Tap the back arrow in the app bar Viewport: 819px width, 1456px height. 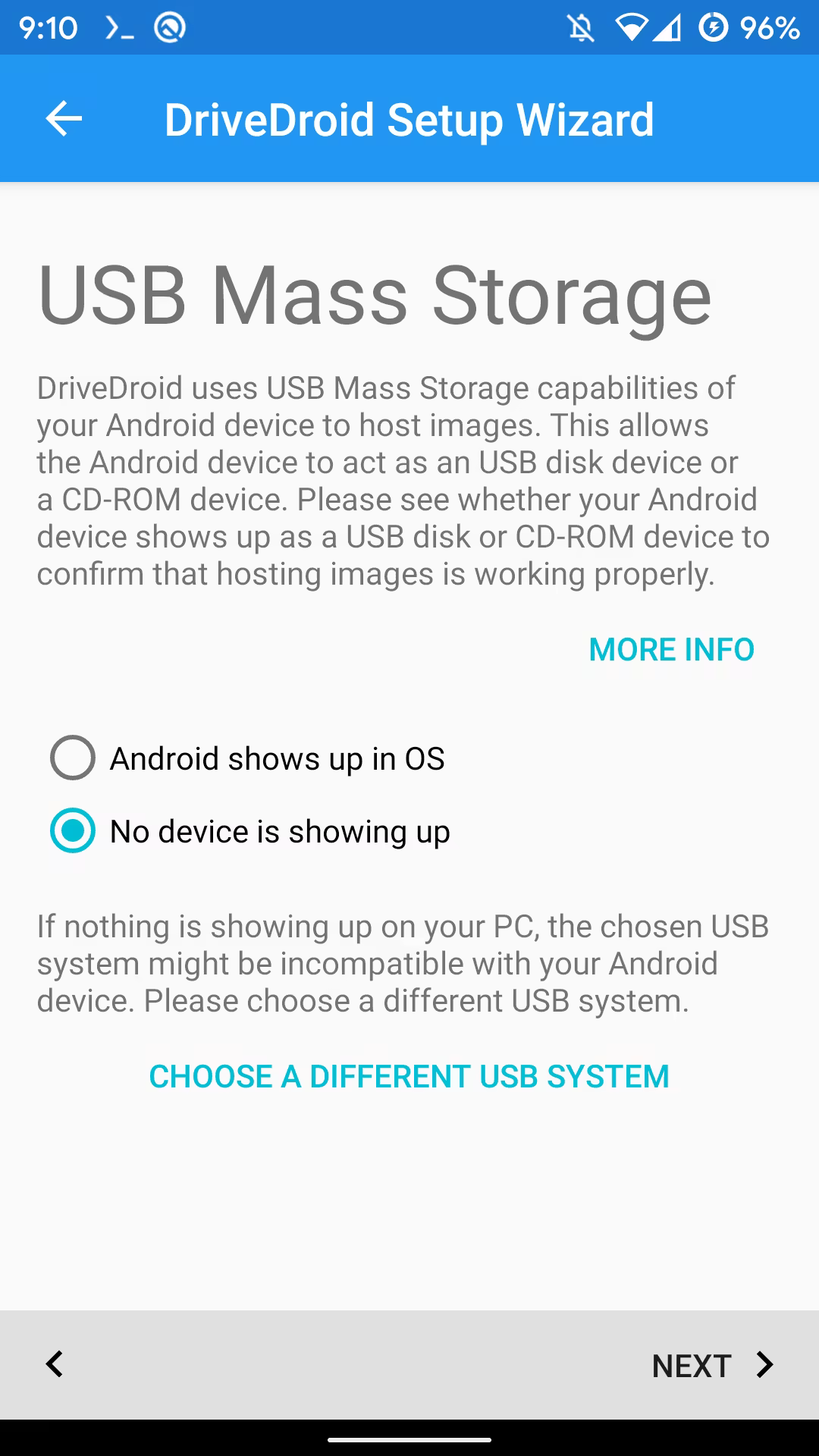(x=64, y=119)
